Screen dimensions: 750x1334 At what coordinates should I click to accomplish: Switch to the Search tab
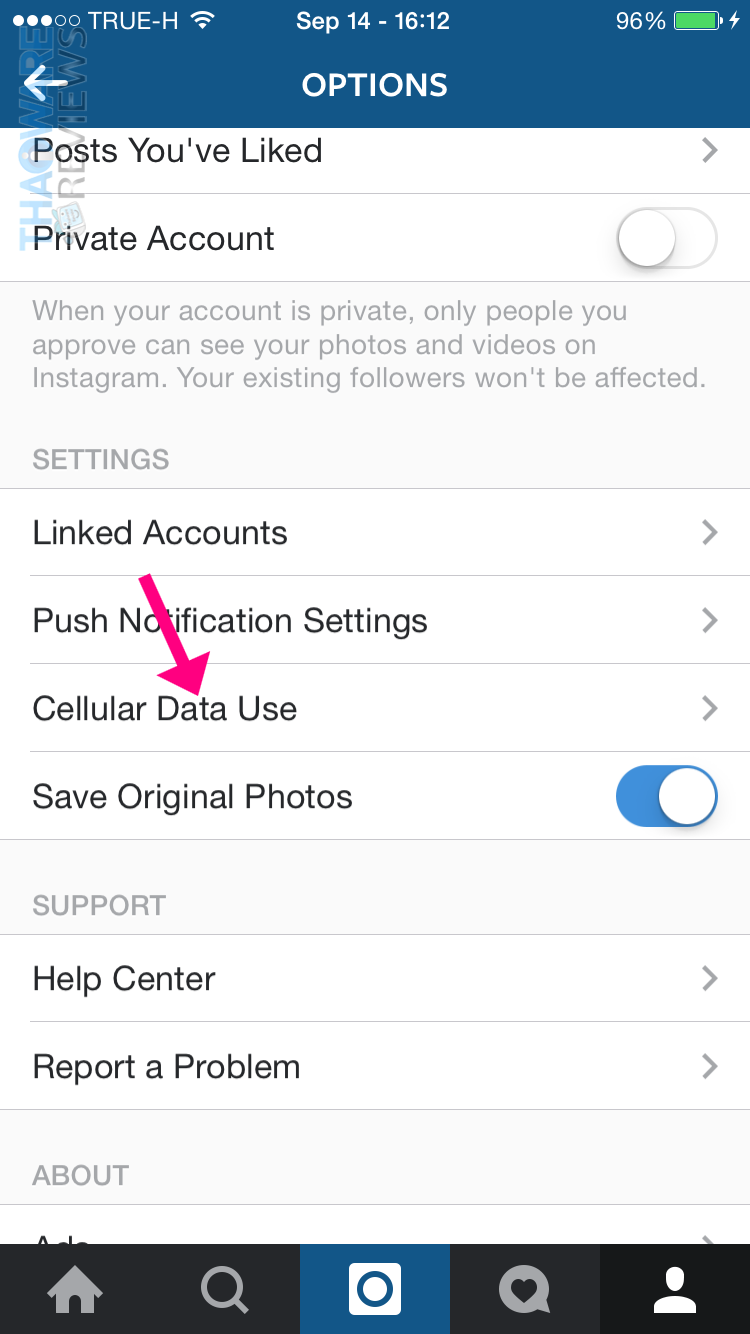pyautogui.click(x=225, y=1289)
